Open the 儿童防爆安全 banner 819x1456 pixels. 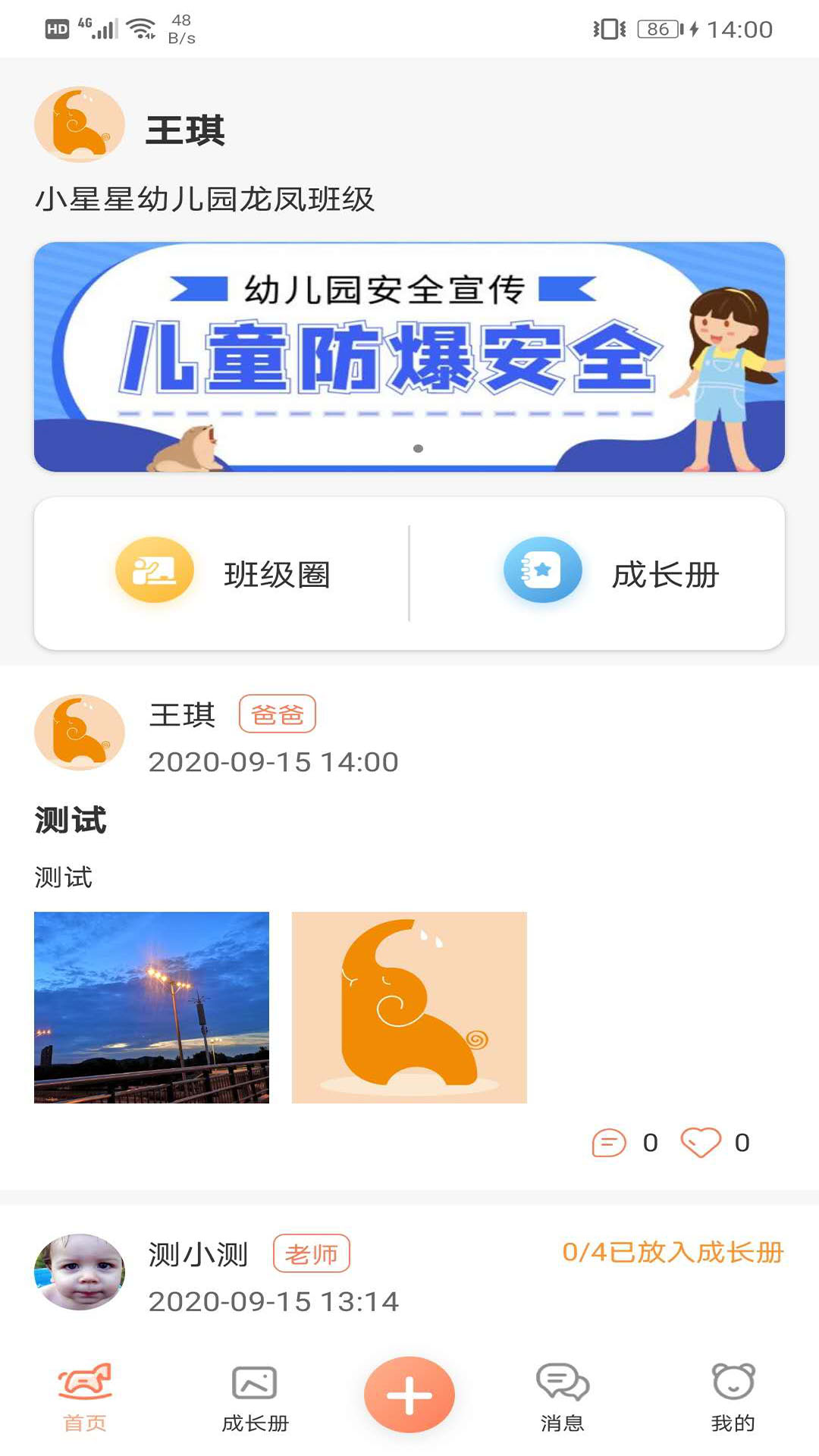[409, 356]
